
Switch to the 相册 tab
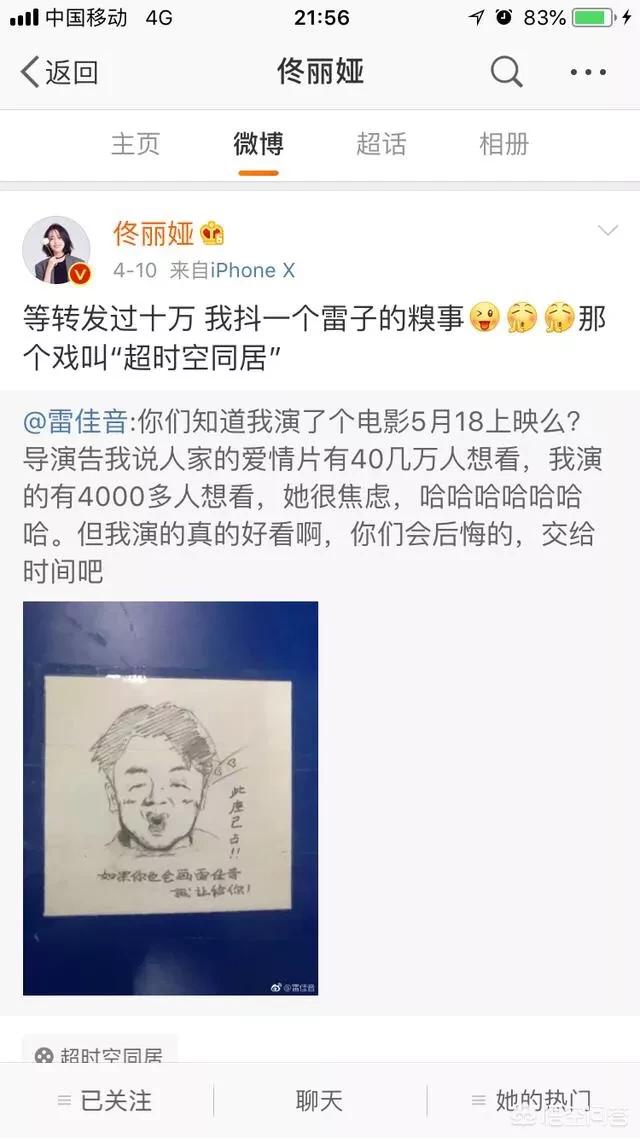click(x=504, y=144)
